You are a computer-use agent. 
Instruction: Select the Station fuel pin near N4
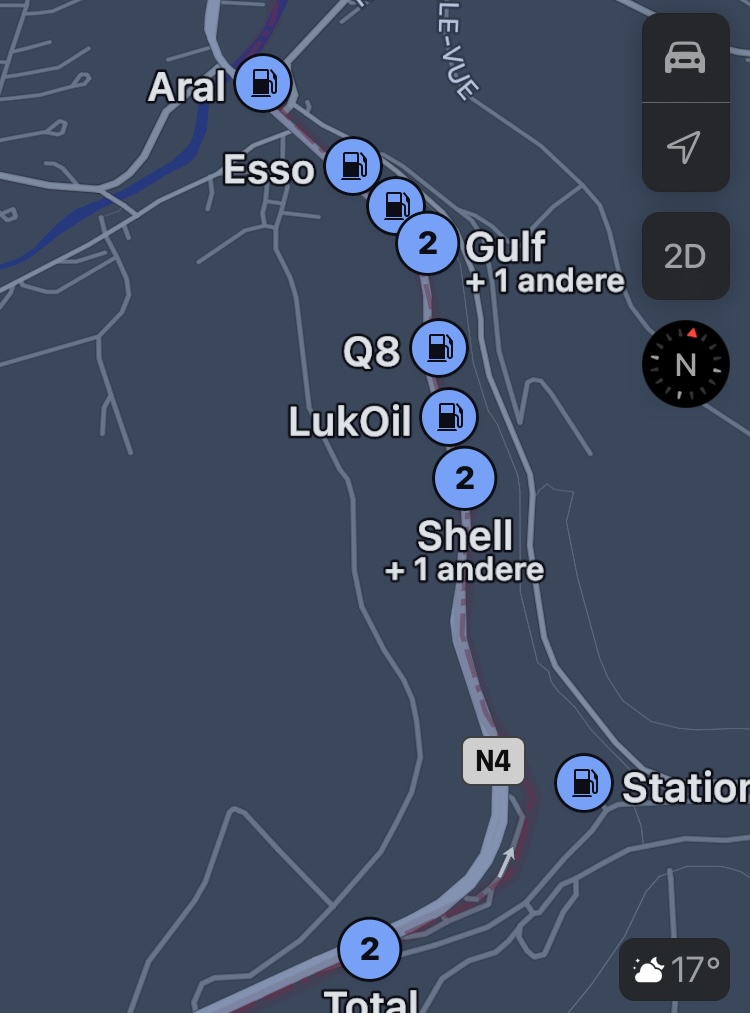(583, 783)
